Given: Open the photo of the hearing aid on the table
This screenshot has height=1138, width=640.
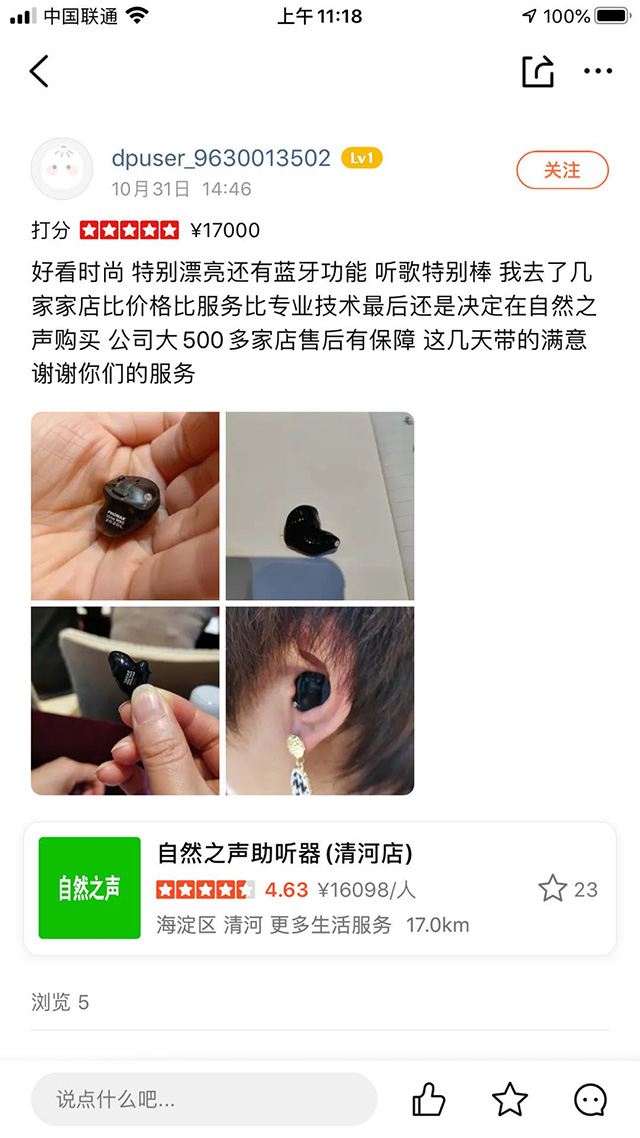Looking at the screenshot, I should 320,506.
